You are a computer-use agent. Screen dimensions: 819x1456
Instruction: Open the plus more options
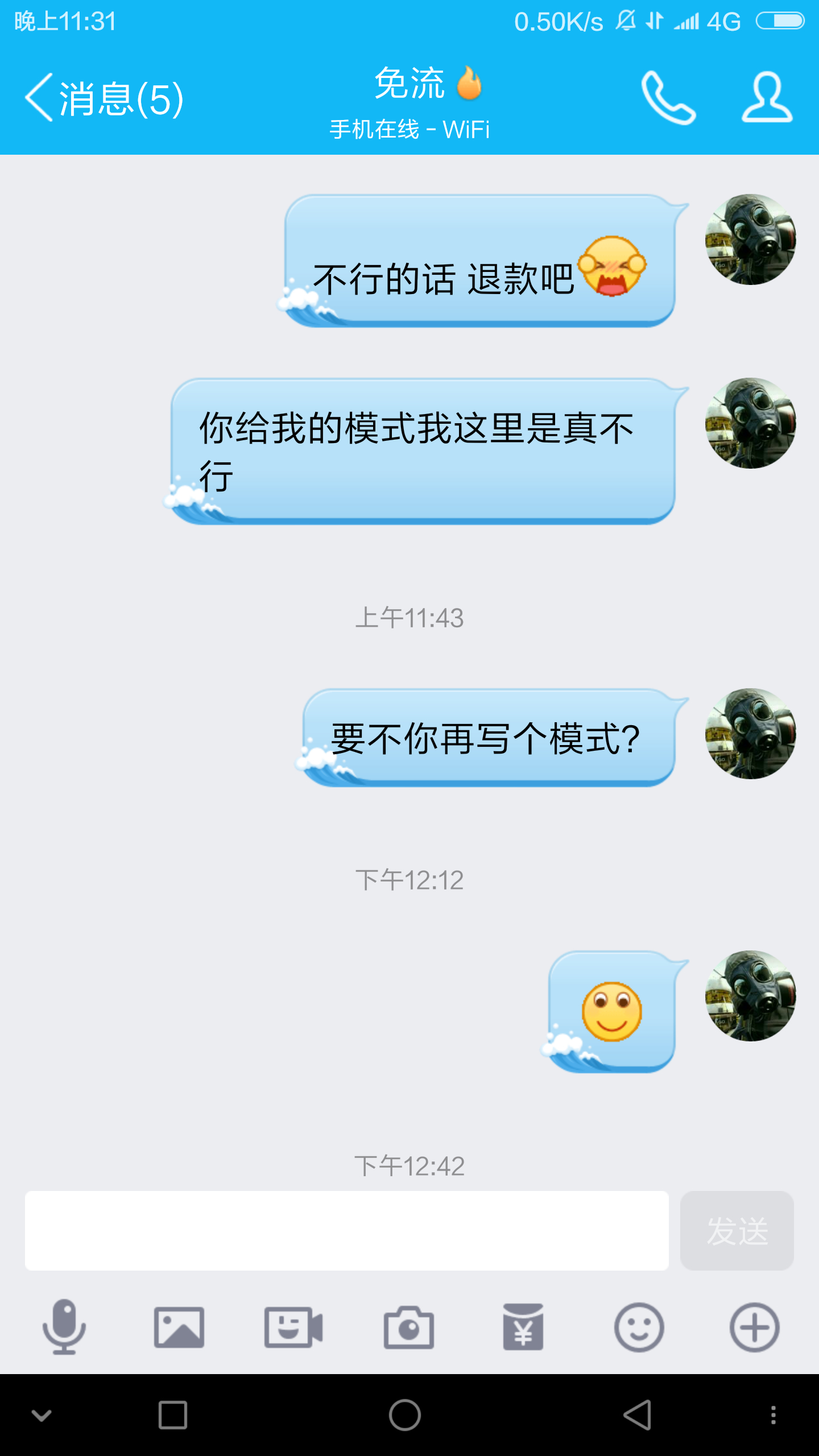pos(754,1327)
